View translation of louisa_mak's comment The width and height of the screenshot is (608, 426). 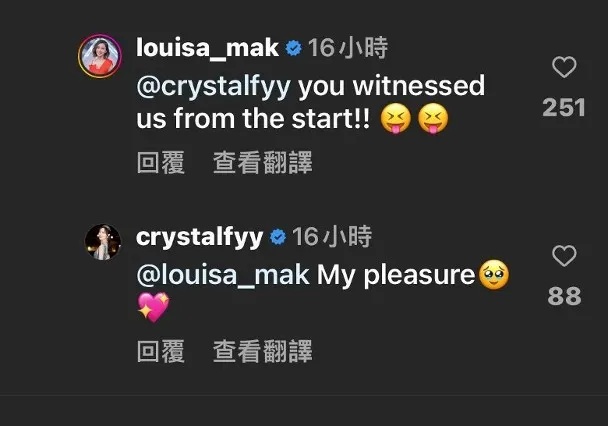[x=263, y=164]
